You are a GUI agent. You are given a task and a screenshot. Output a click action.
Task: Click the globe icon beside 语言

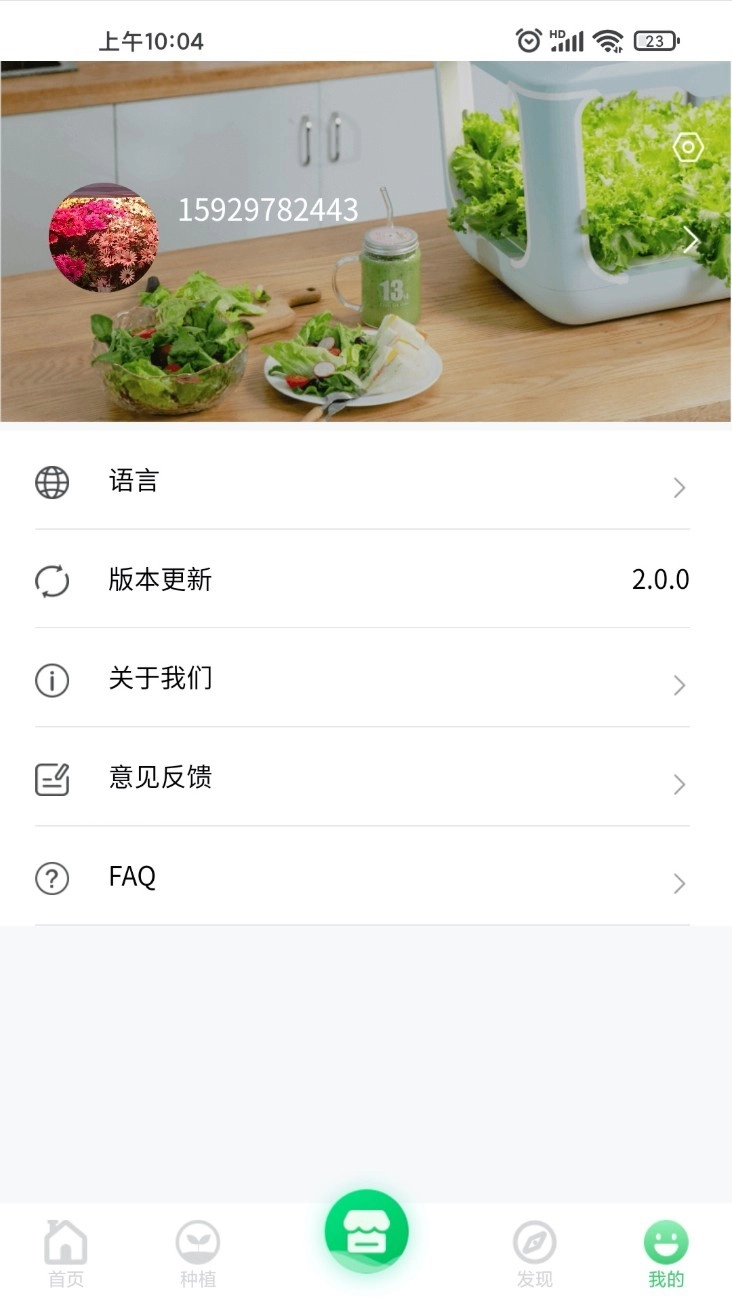52,482
